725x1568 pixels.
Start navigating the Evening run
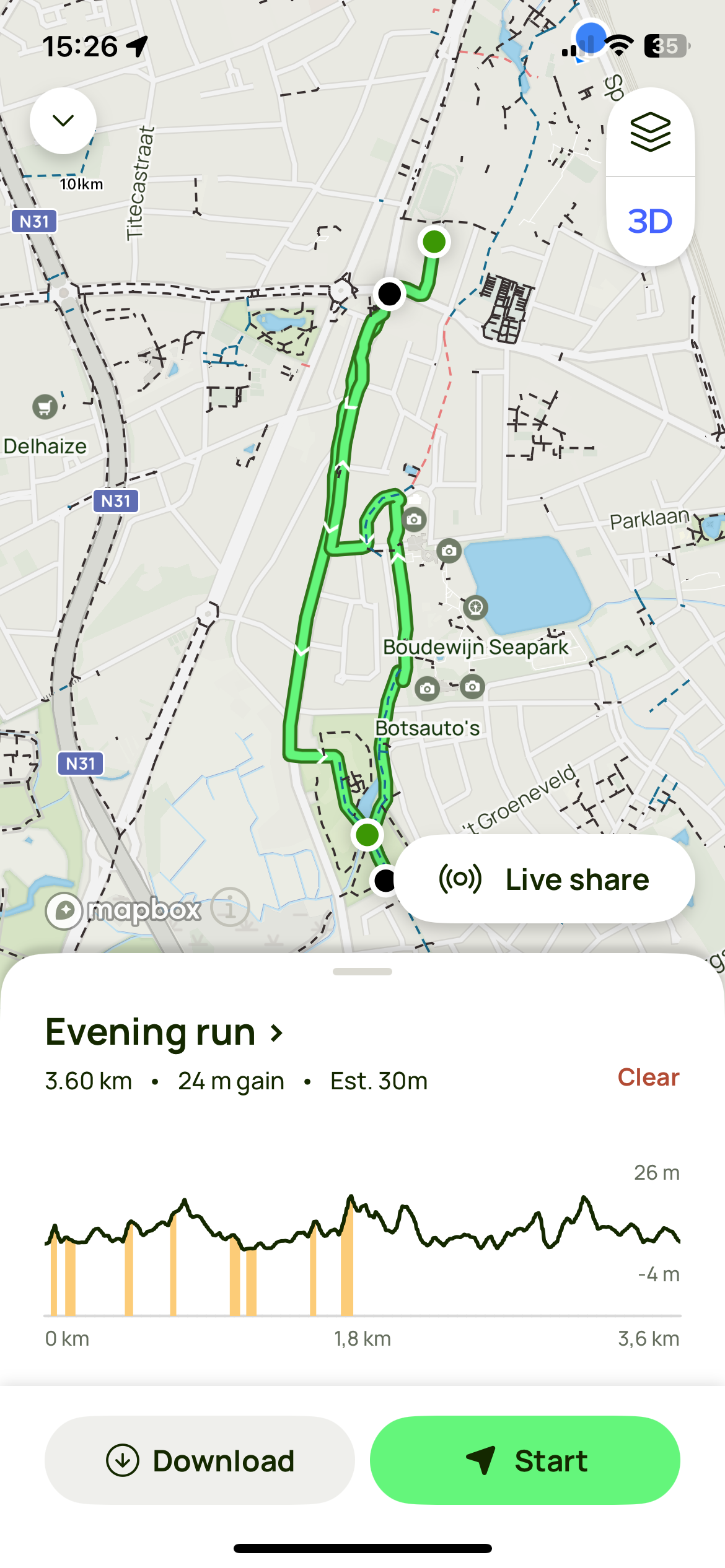coord(525,1460)
